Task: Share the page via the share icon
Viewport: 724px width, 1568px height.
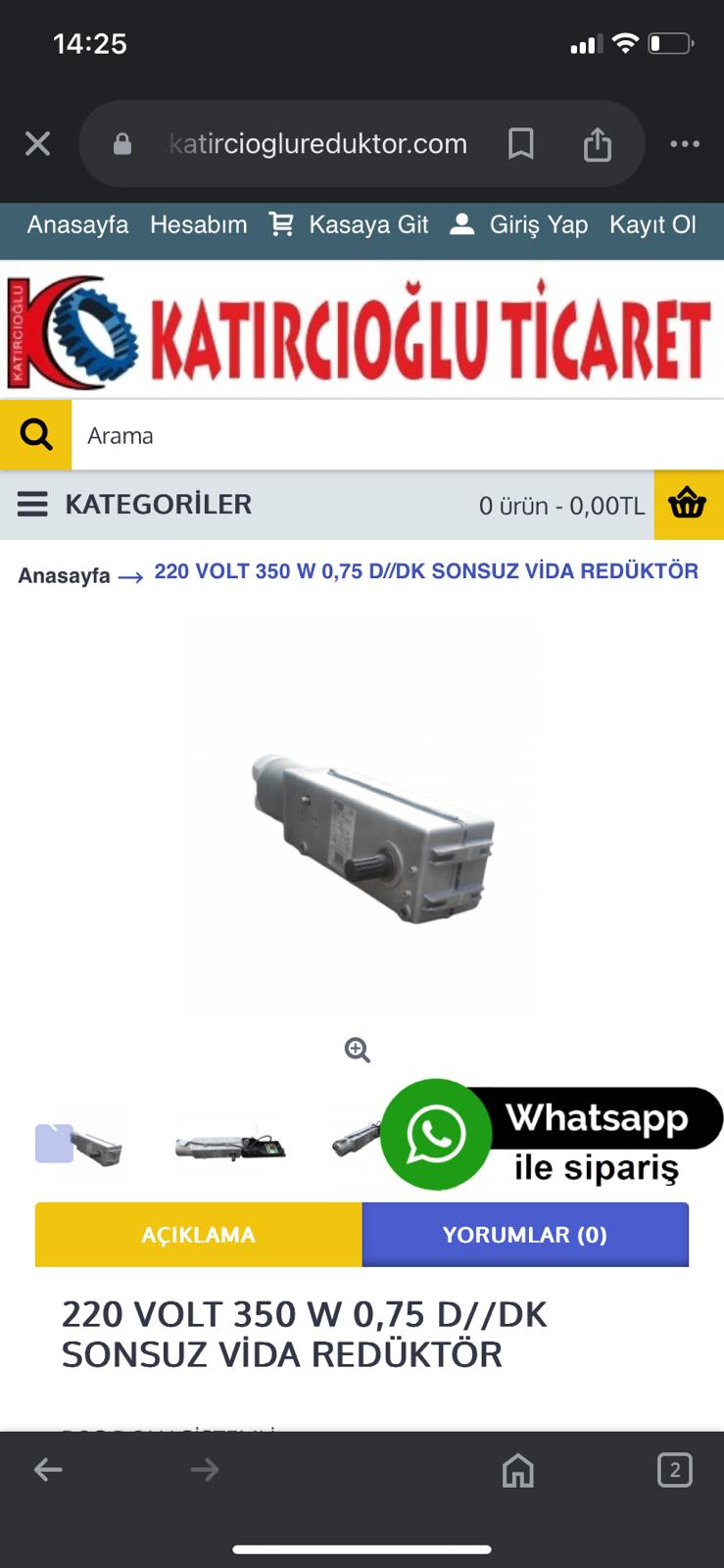Action: [x=598, y=144]
